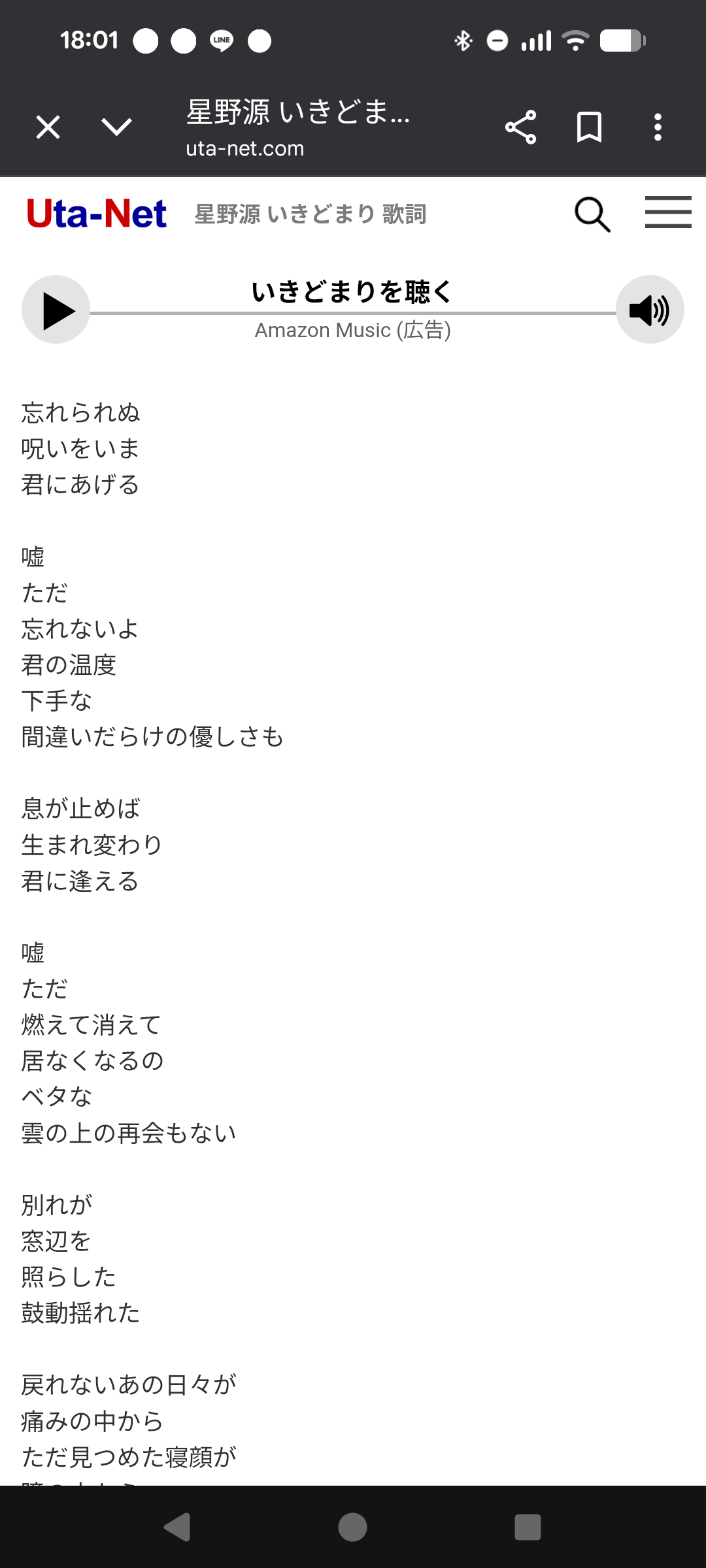This screenshot has height=1568, width=706.
Task: Tap the speaker volume icon
Action: [x=649, y=310]
